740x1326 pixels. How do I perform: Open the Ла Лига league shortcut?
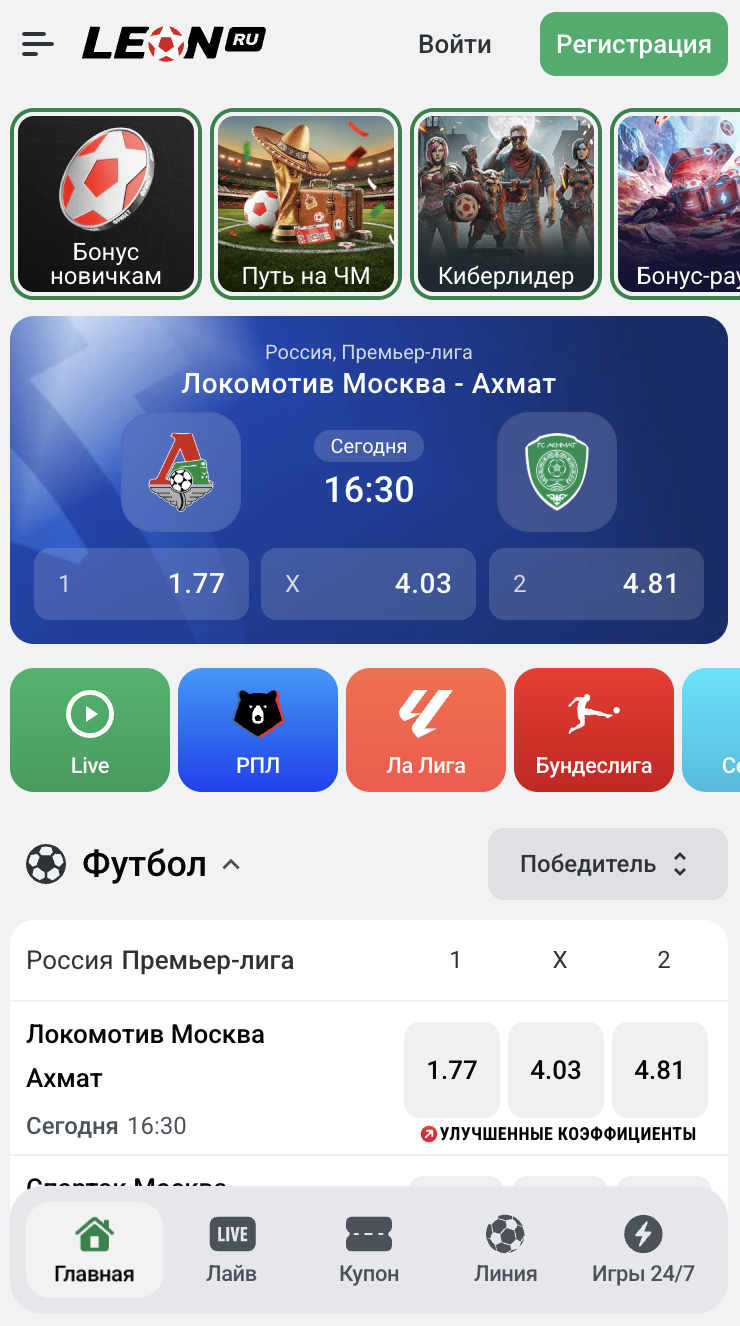(x=426, y=730)
